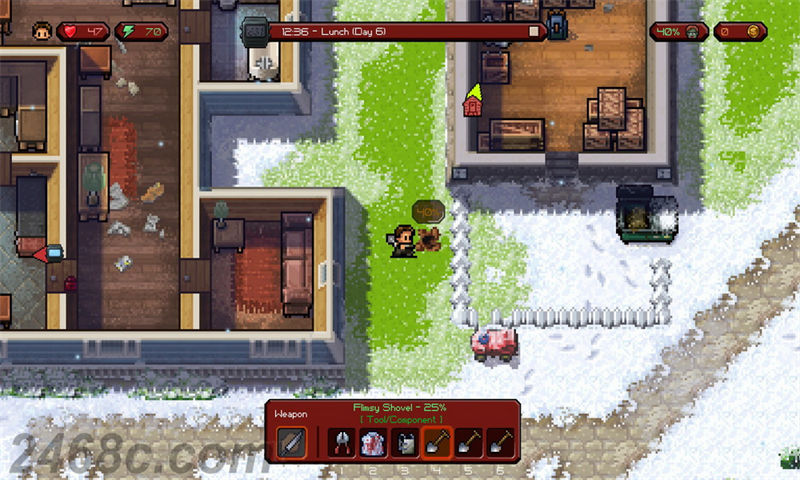800x480 pixels.
Task: Select the cutters in hotbar slot 1
Action: click(x=342, y=442)
